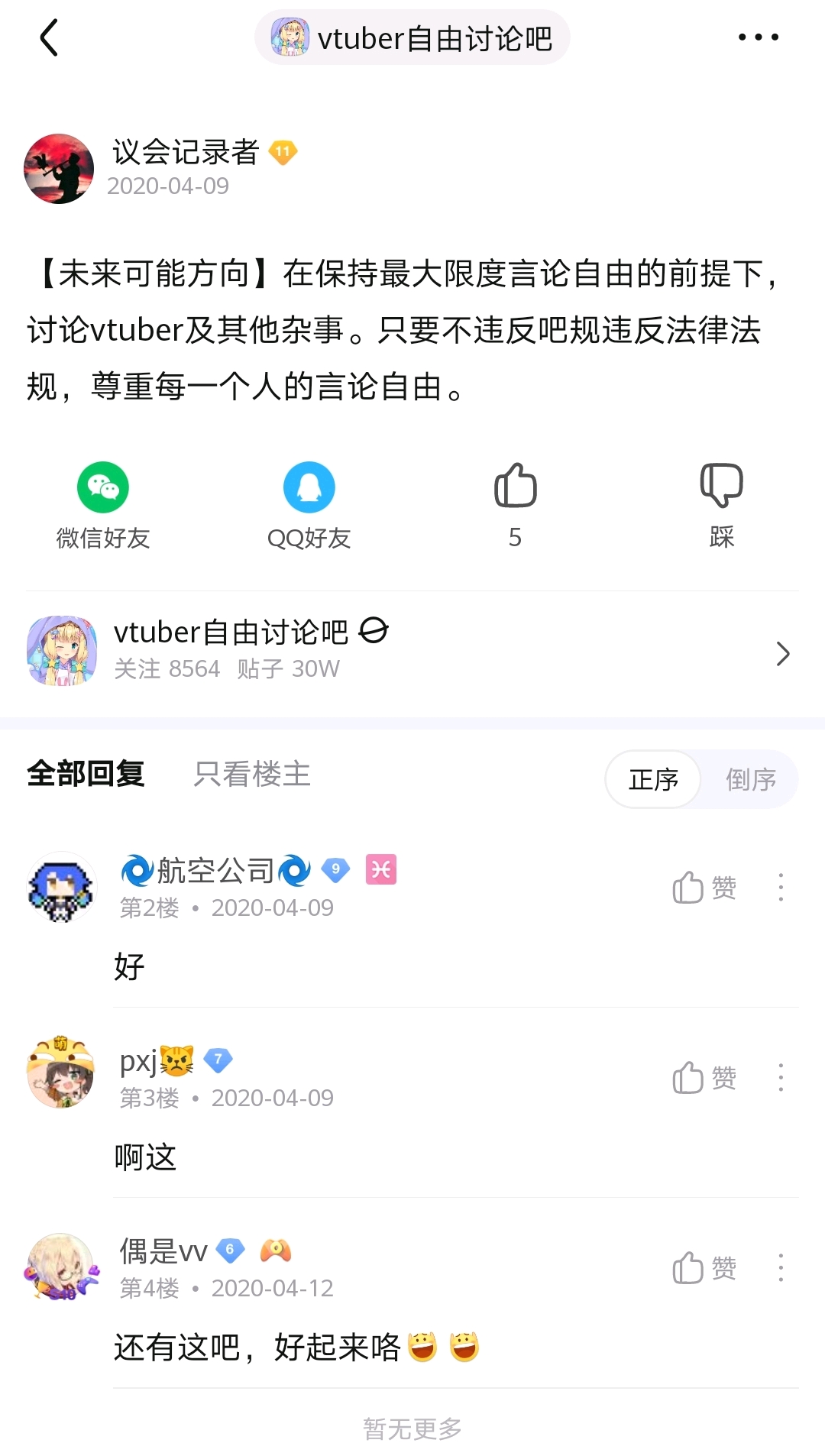Go back using the top-left arrow
The width and height of the screenshot is (825, 1456).
click(x=50, y=38)
